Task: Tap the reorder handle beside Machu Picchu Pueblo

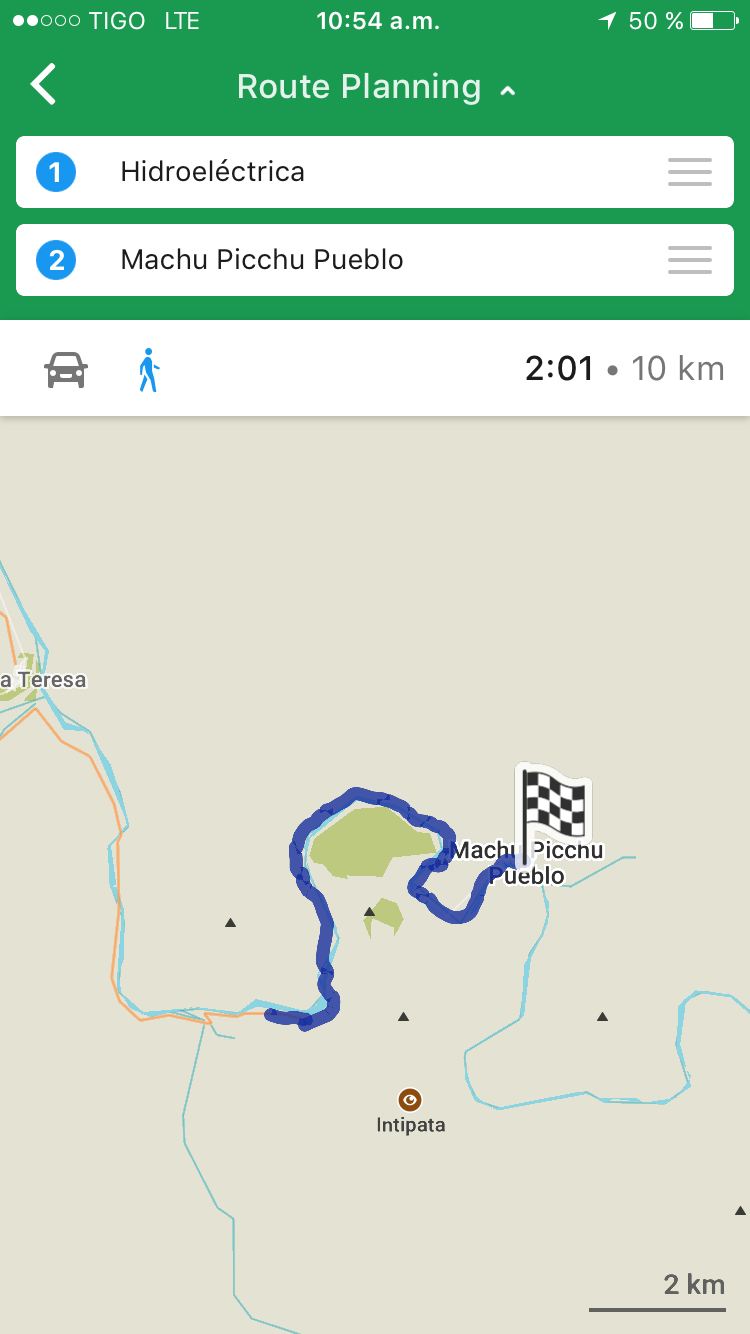Action: (689, 260)
